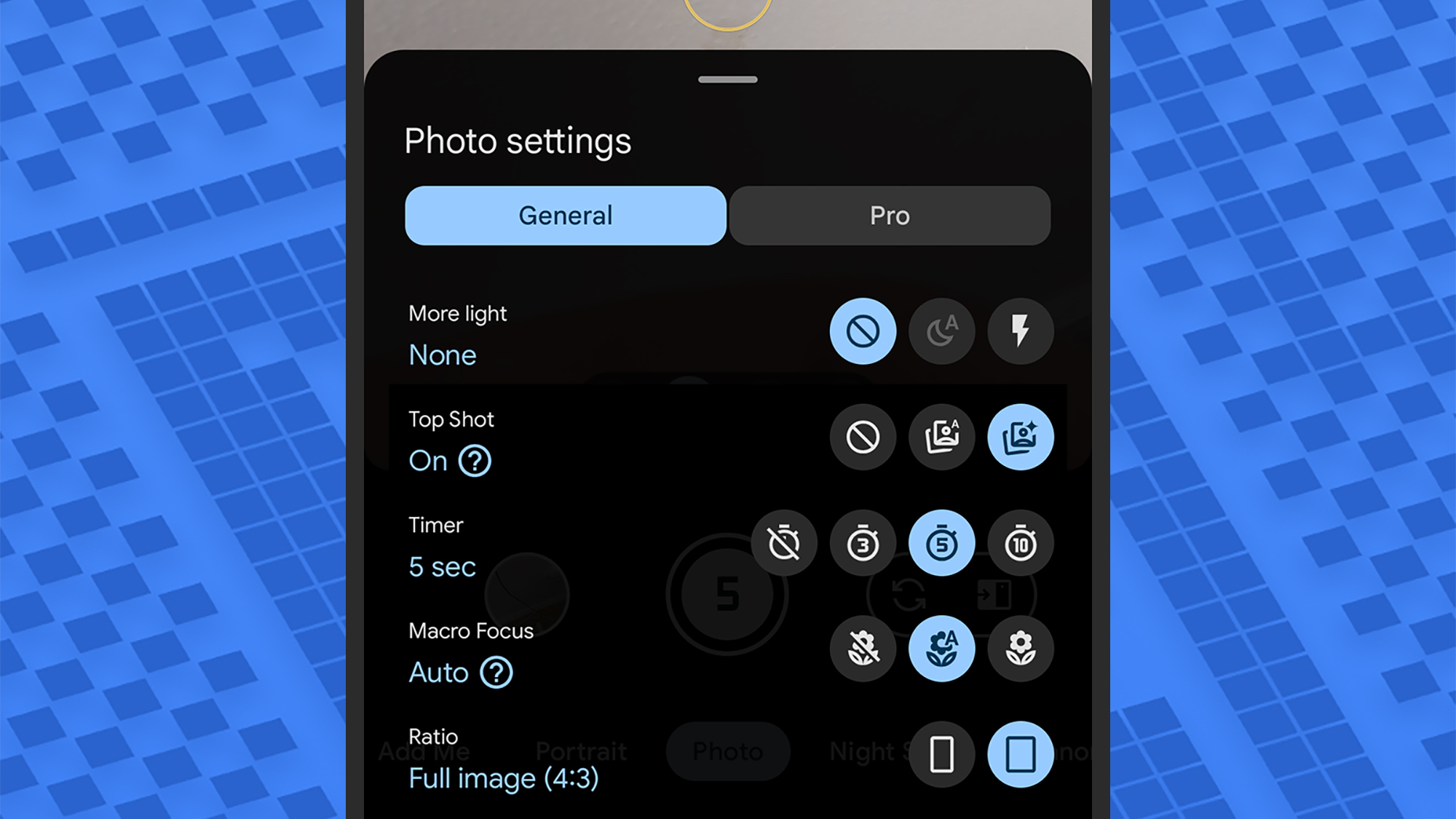Choose the 3 second timer
The image size is (1456, 819).
[x=863, y=543]
